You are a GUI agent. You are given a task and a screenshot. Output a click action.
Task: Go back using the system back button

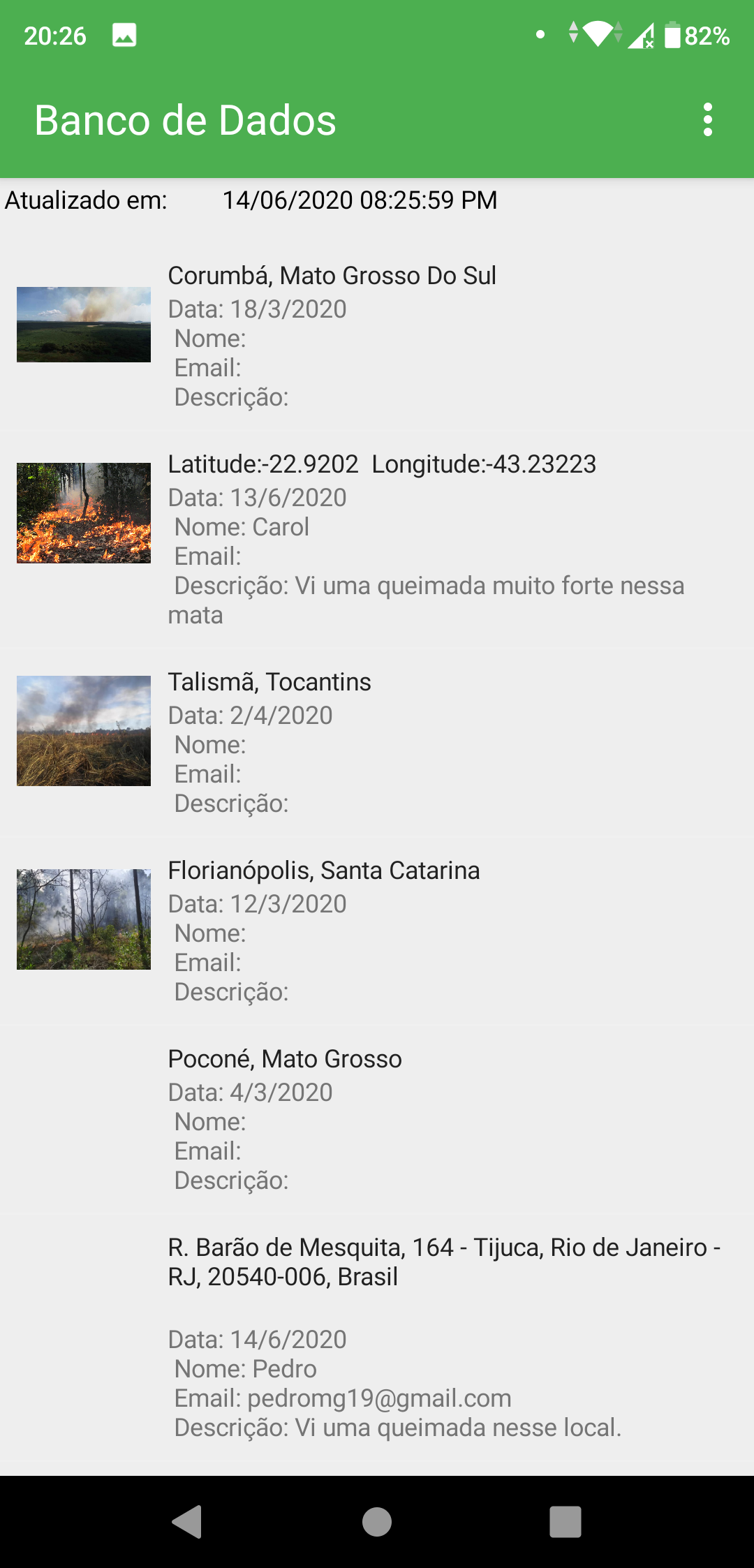187,1522
